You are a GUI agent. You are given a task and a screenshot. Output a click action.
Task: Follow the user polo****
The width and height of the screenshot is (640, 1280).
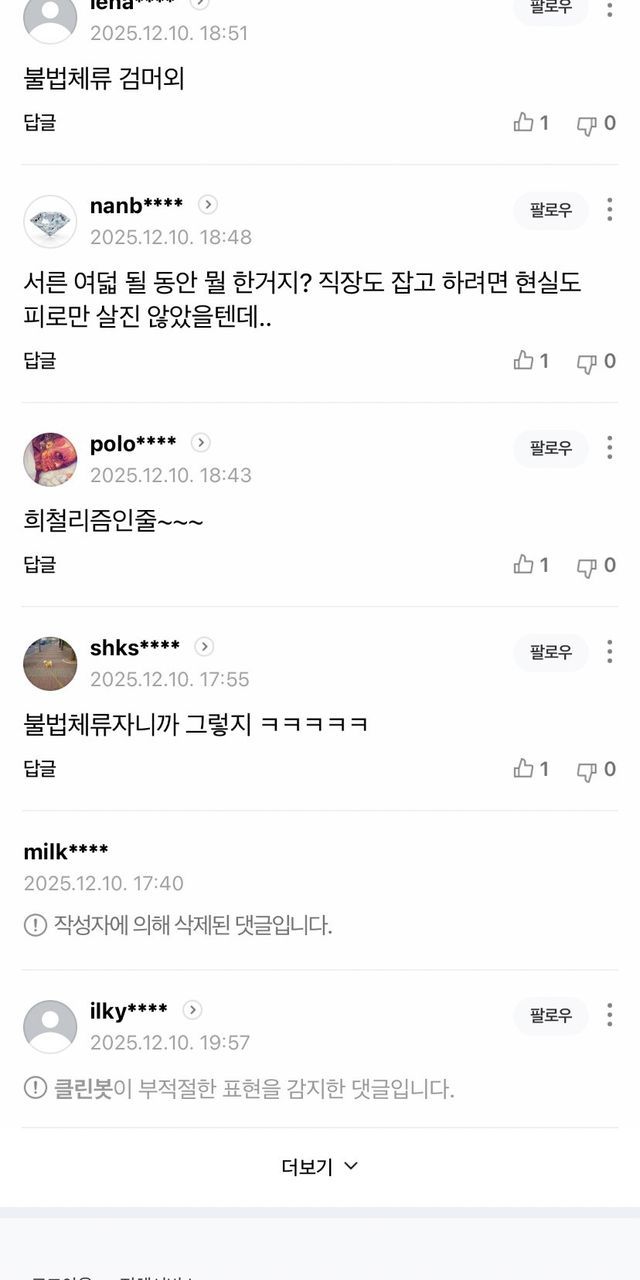551,449
